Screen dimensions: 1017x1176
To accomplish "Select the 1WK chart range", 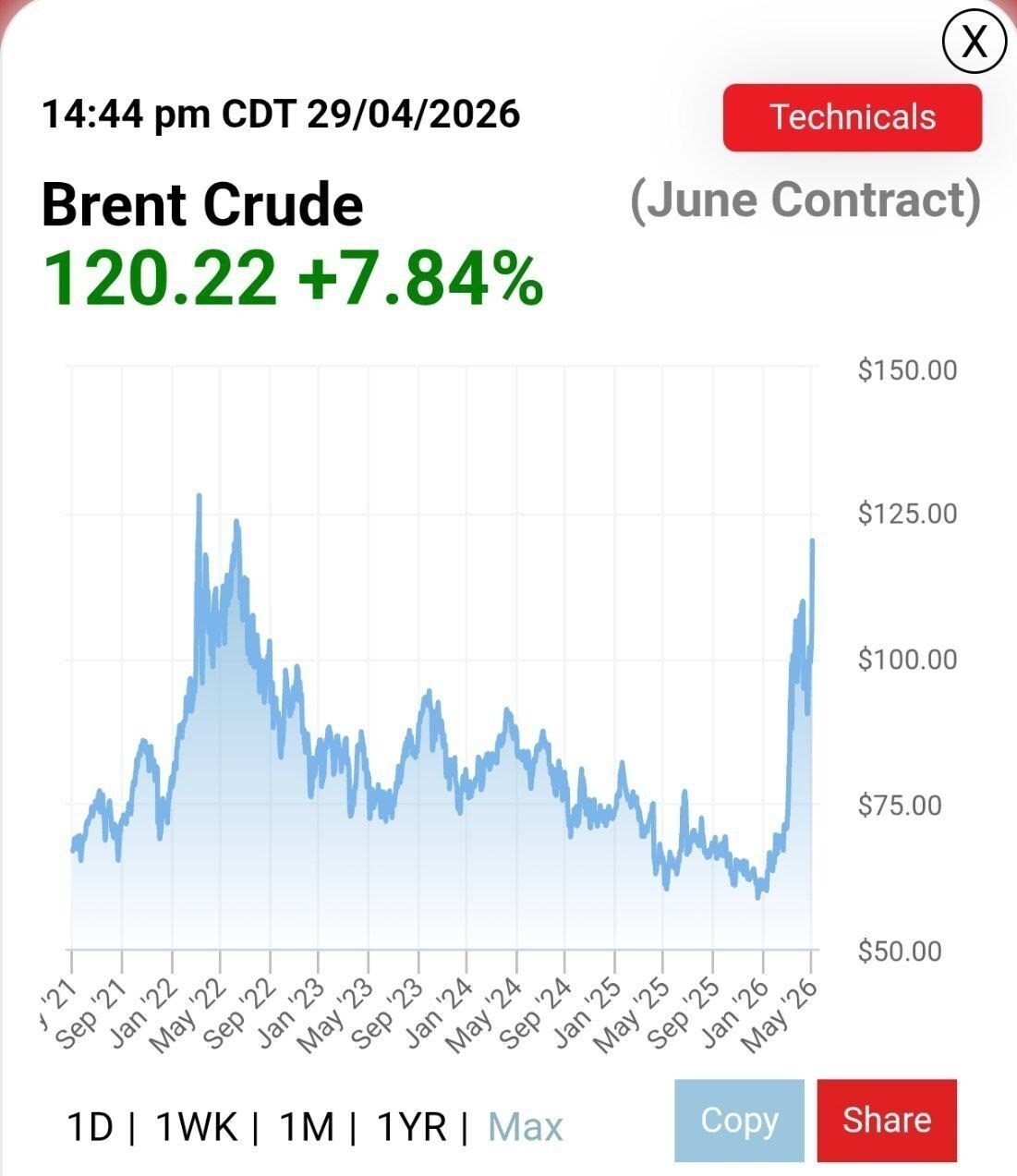I will point(196,1127).
